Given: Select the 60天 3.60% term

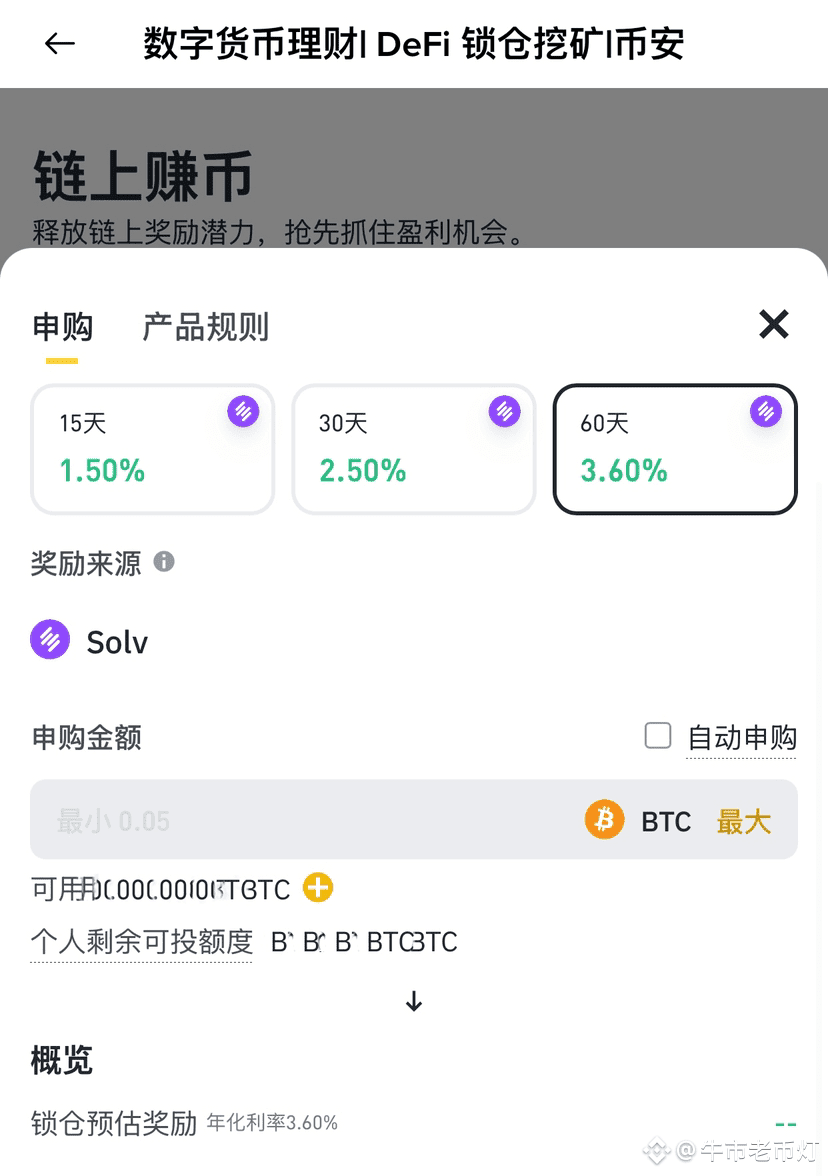Looking at the screenshot, I should click(x=674, y=449).
